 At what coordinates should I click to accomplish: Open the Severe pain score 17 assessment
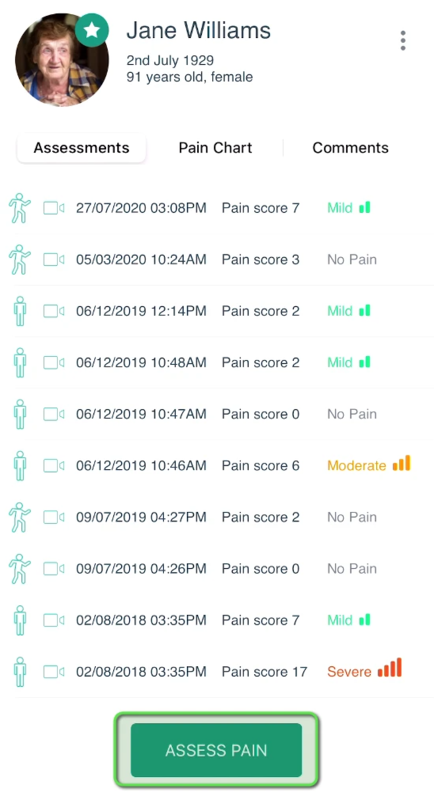click(217, 671)
